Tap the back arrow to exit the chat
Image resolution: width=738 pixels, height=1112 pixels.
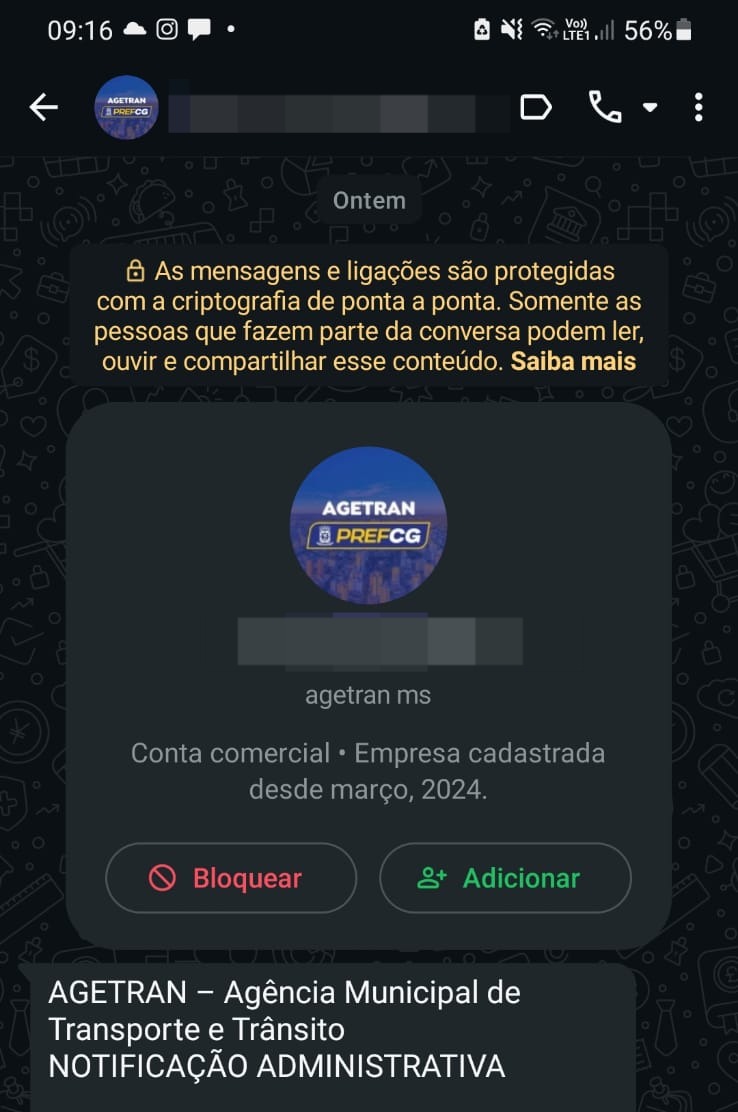pyautogui.click(x=43, y=107)
